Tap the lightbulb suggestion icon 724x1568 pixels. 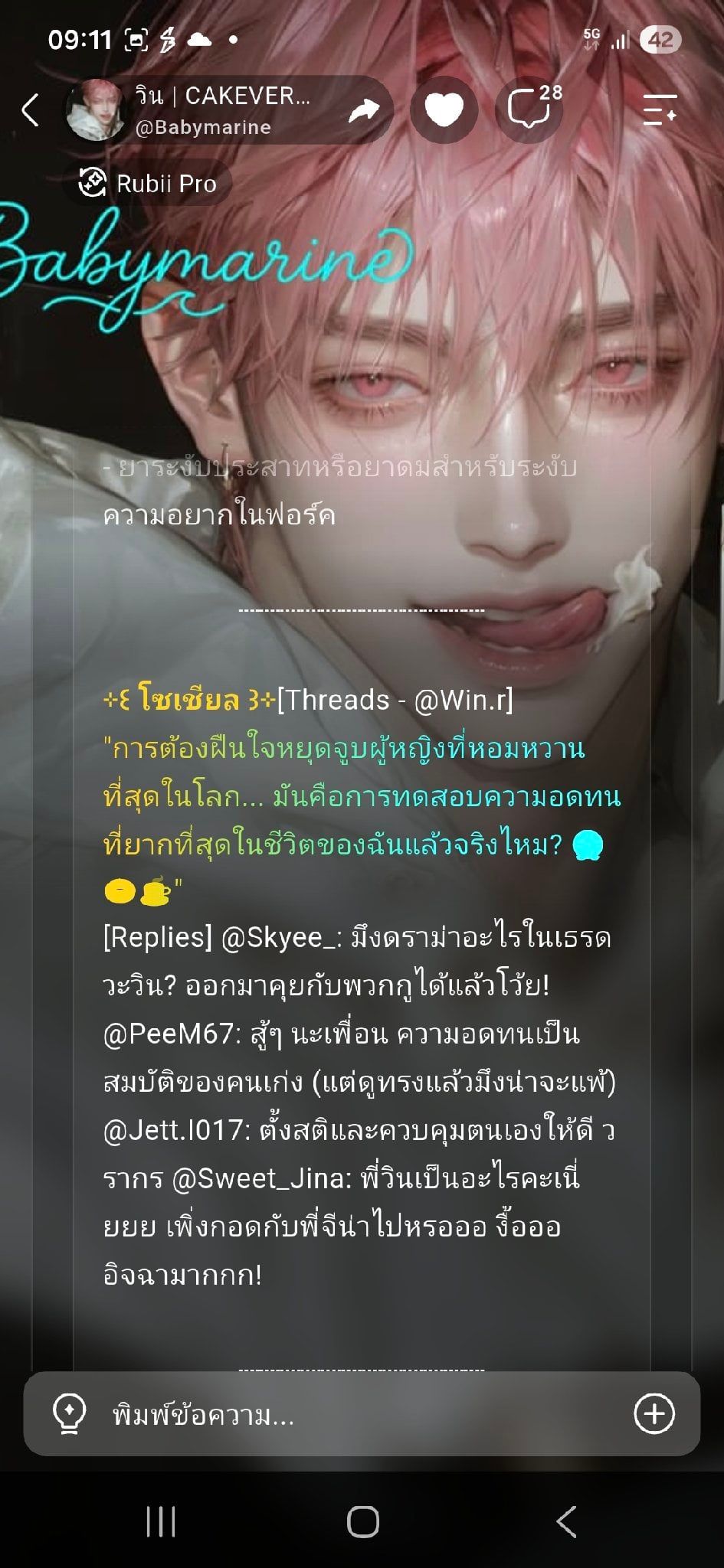click(69, 1414)
